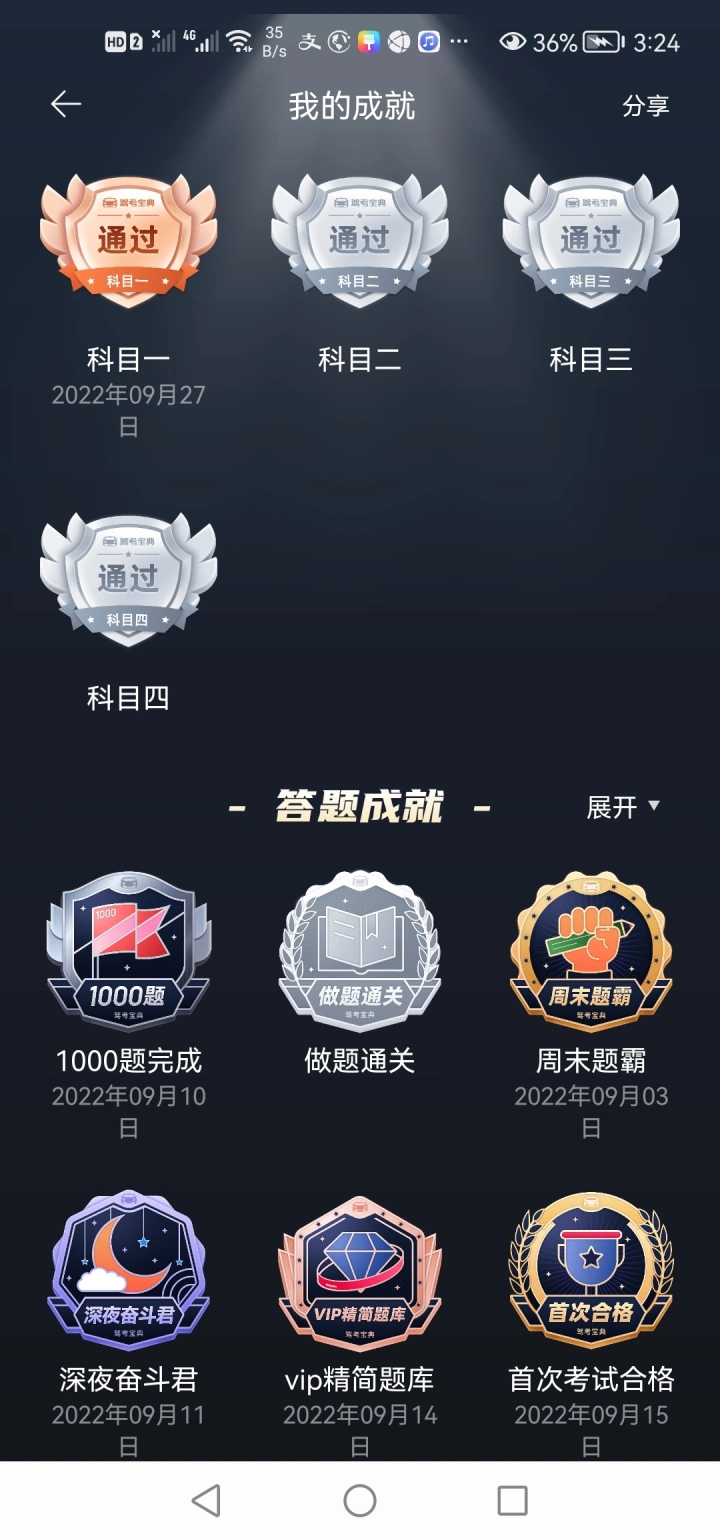Viewport: 720px width, 1540px height.
Task: Check the 周末题霸 achievement
Action: (x=590, y=950)
